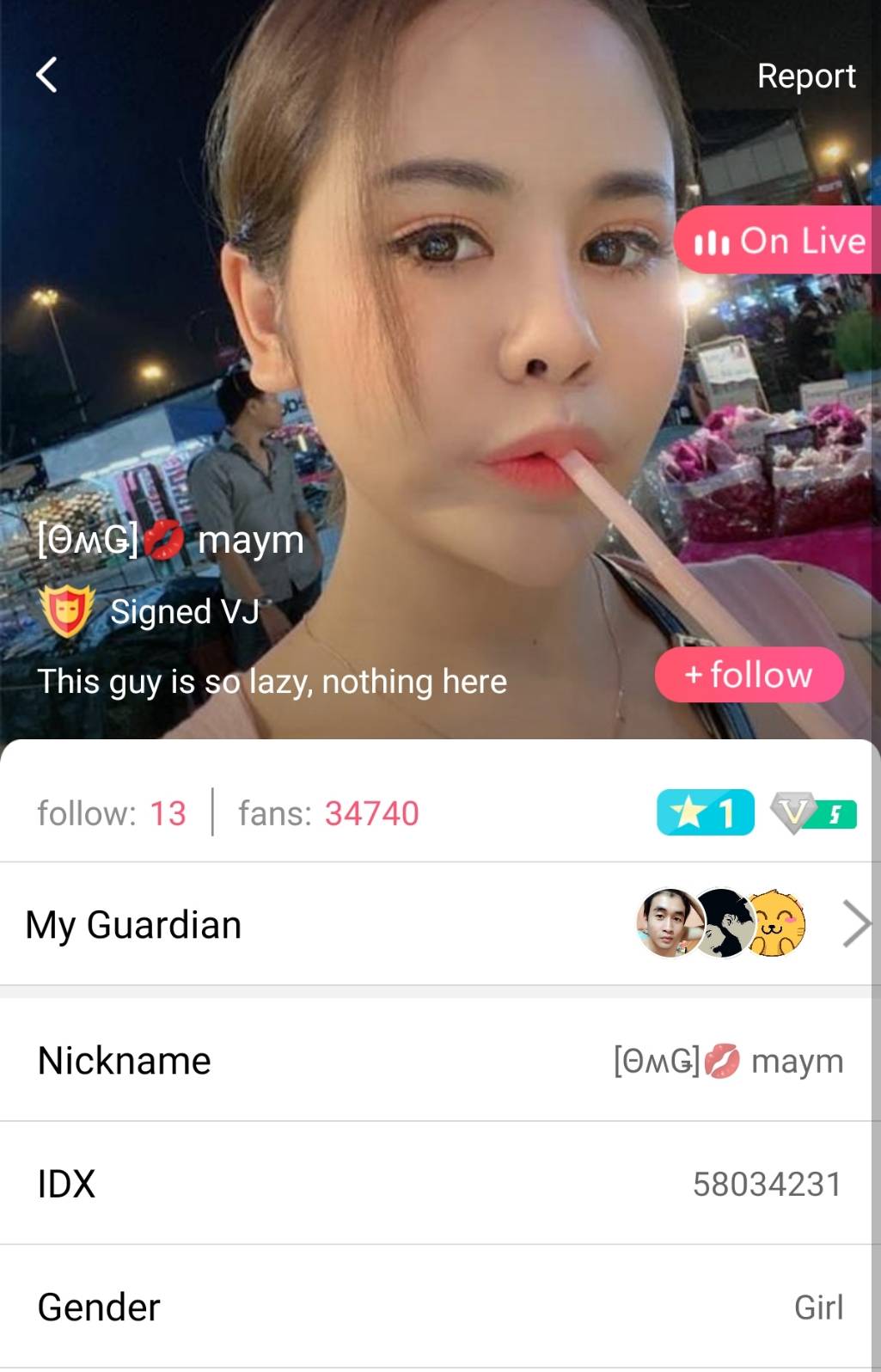Go back using the top-left arrow
This screenshot has height=1372, width=881.
[x=47, y=75]
